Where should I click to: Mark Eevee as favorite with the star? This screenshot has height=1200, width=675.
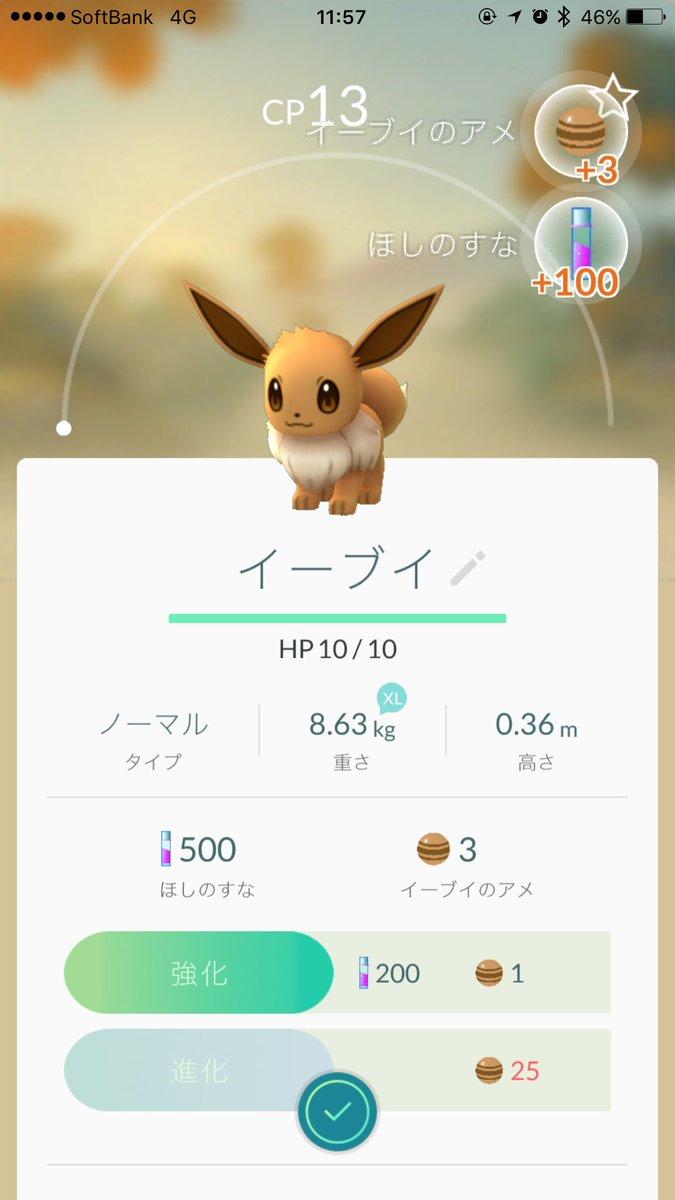[613, 97]
